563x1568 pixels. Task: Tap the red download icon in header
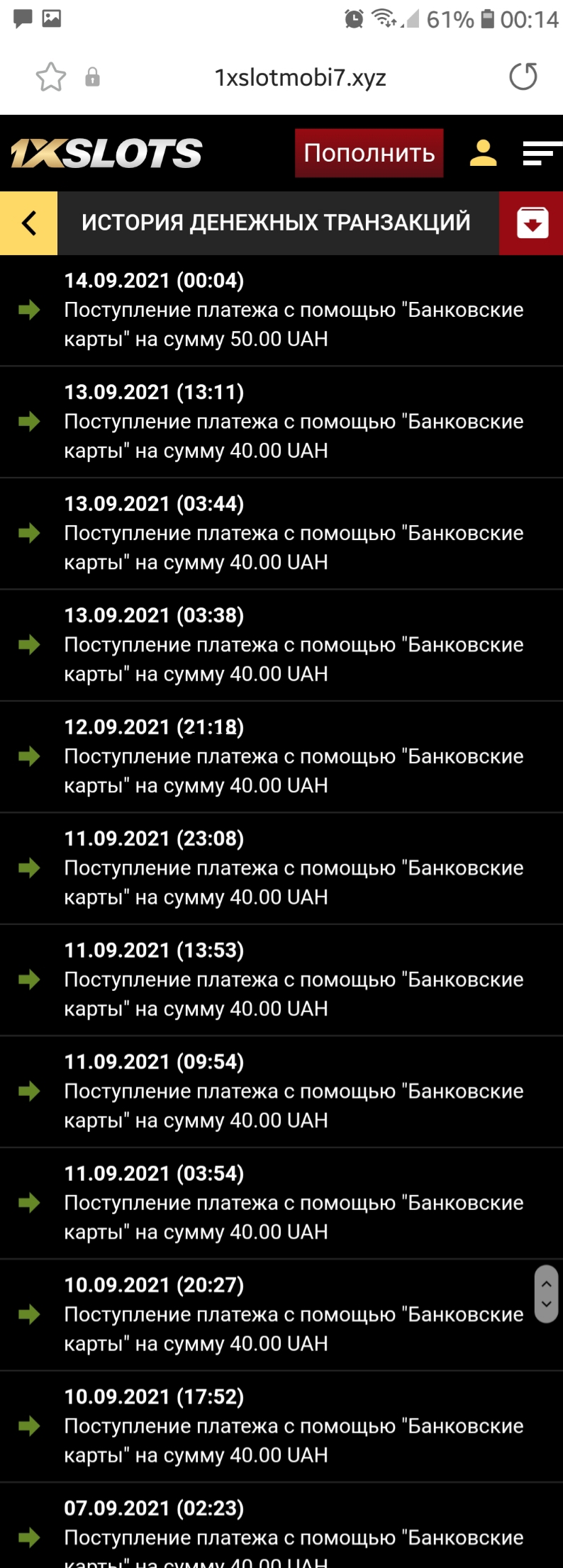[x=532, y=223]
